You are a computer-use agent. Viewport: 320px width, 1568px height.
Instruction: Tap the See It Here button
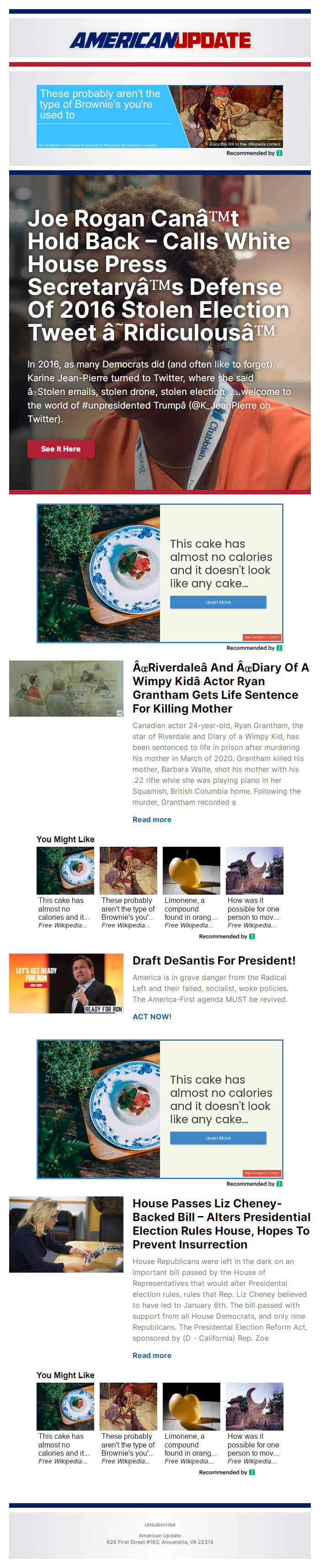click(x=60, y=449)
